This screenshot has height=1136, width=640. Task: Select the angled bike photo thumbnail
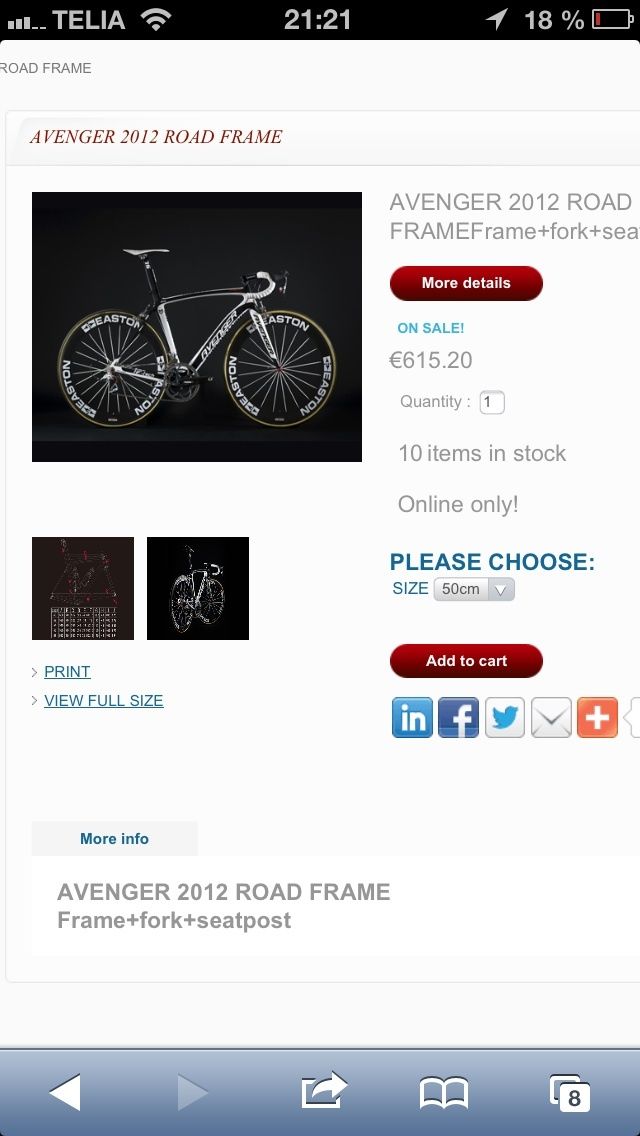coord(198,588)
